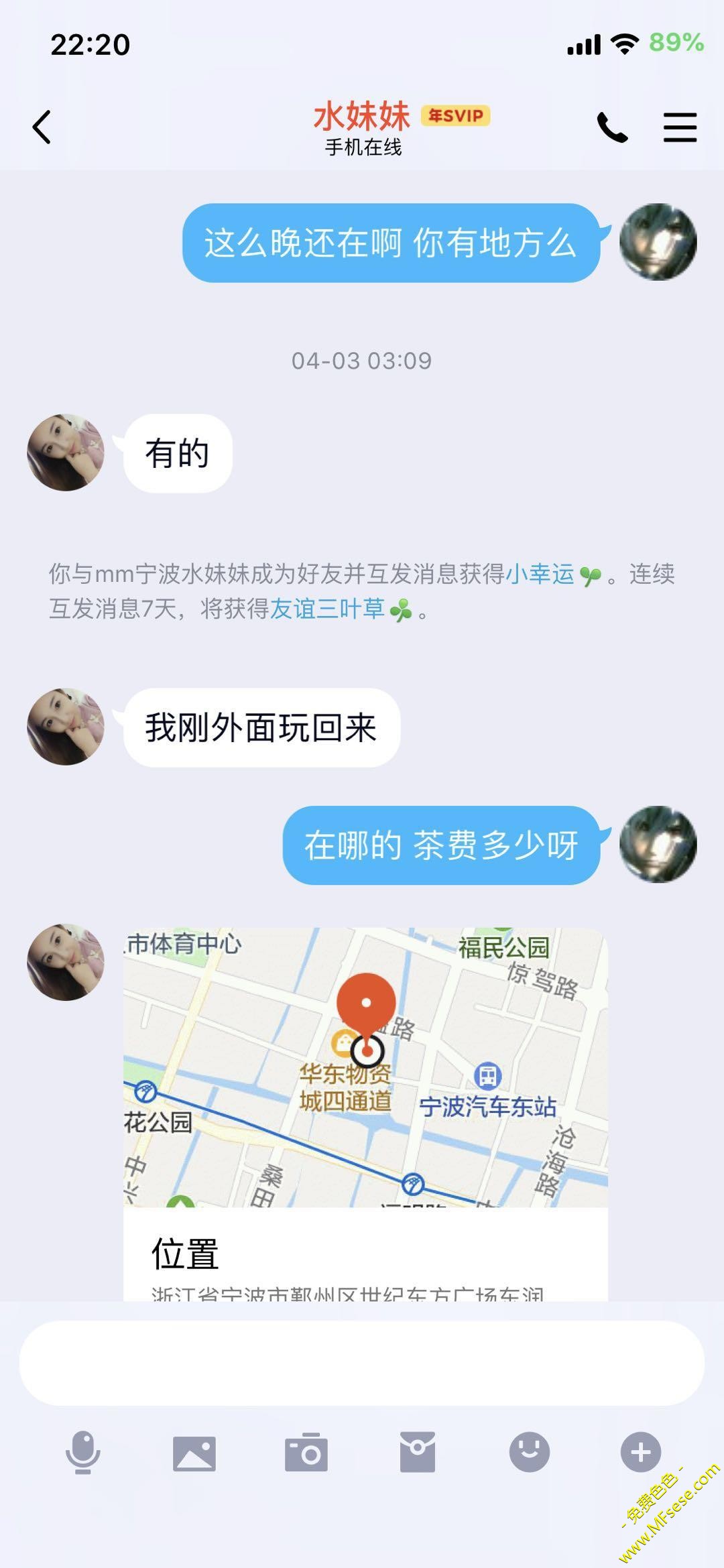Open the chat settings menu
Screen dimensions: 724x1568
coord(680,127)
